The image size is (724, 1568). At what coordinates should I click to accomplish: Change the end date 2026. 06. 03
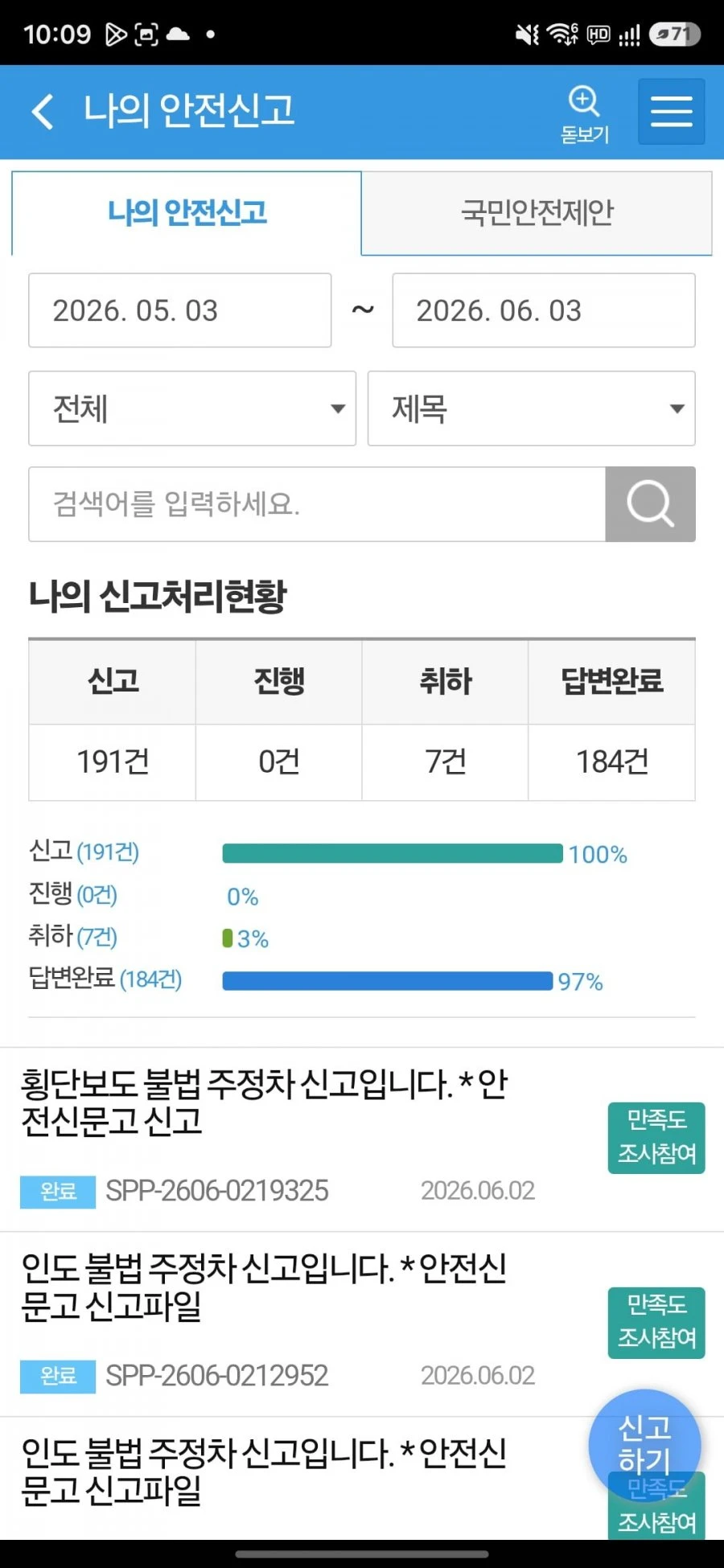coord(544,310)
